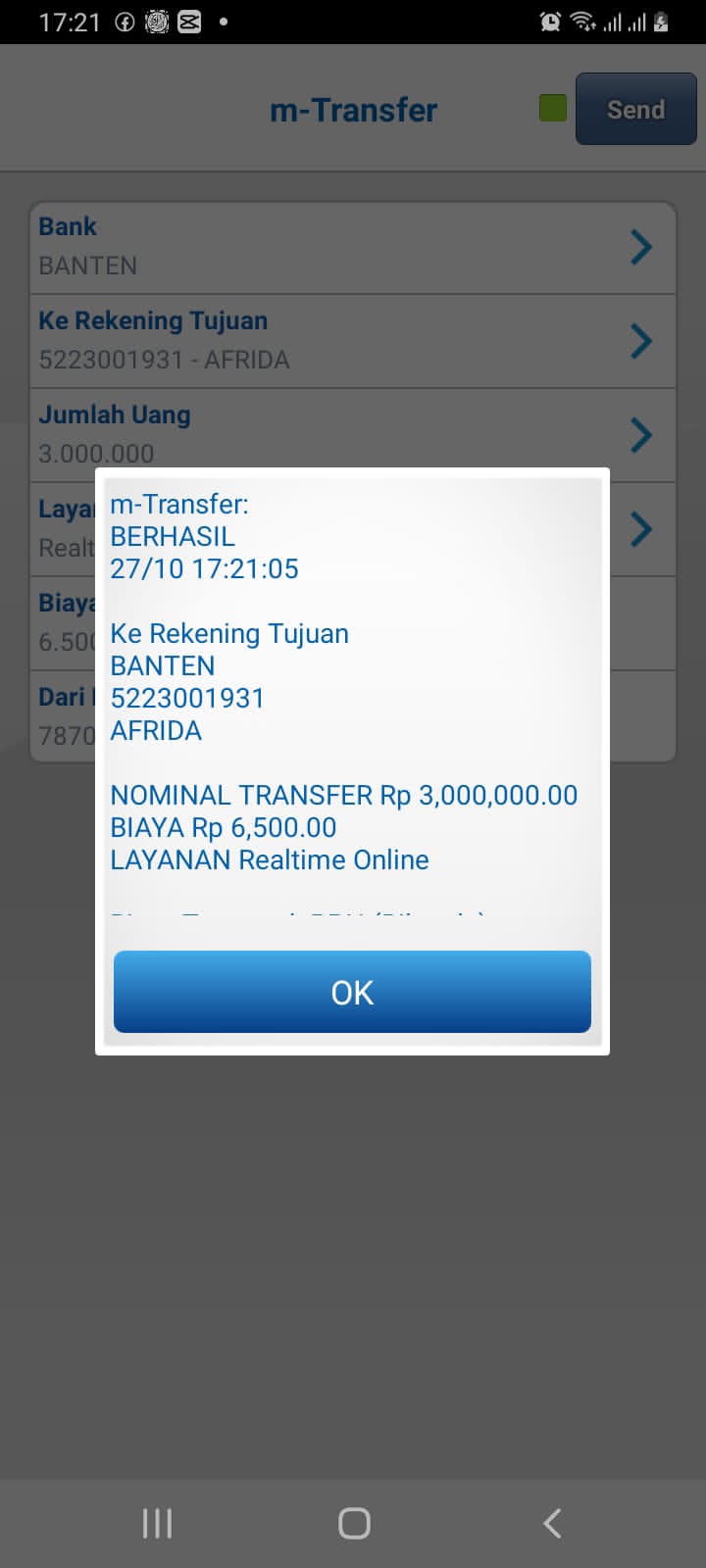
Task: Open the Jumlah Uang amount row
Action: click(353, 435)
